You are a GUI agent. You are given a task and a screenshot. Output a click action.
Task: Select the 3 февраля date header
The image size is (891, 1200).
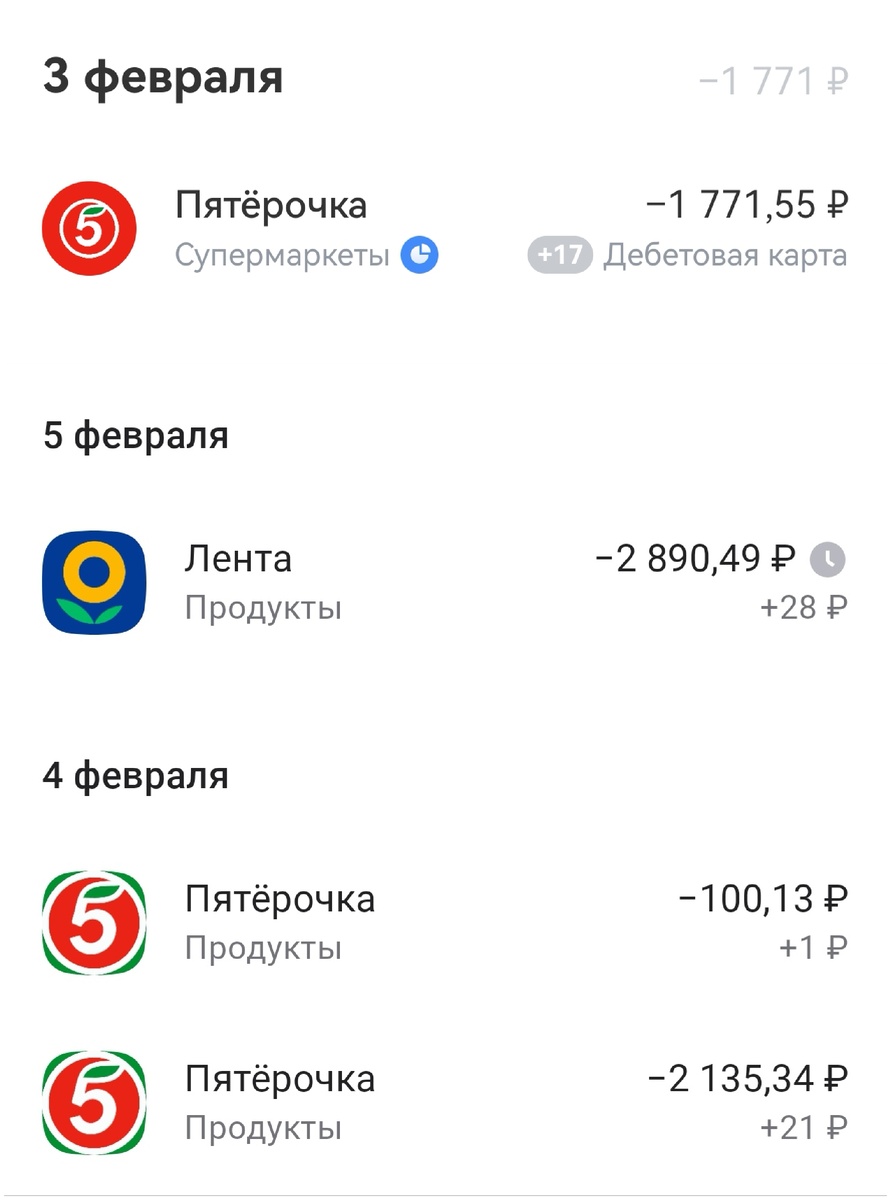pos(163,77)
